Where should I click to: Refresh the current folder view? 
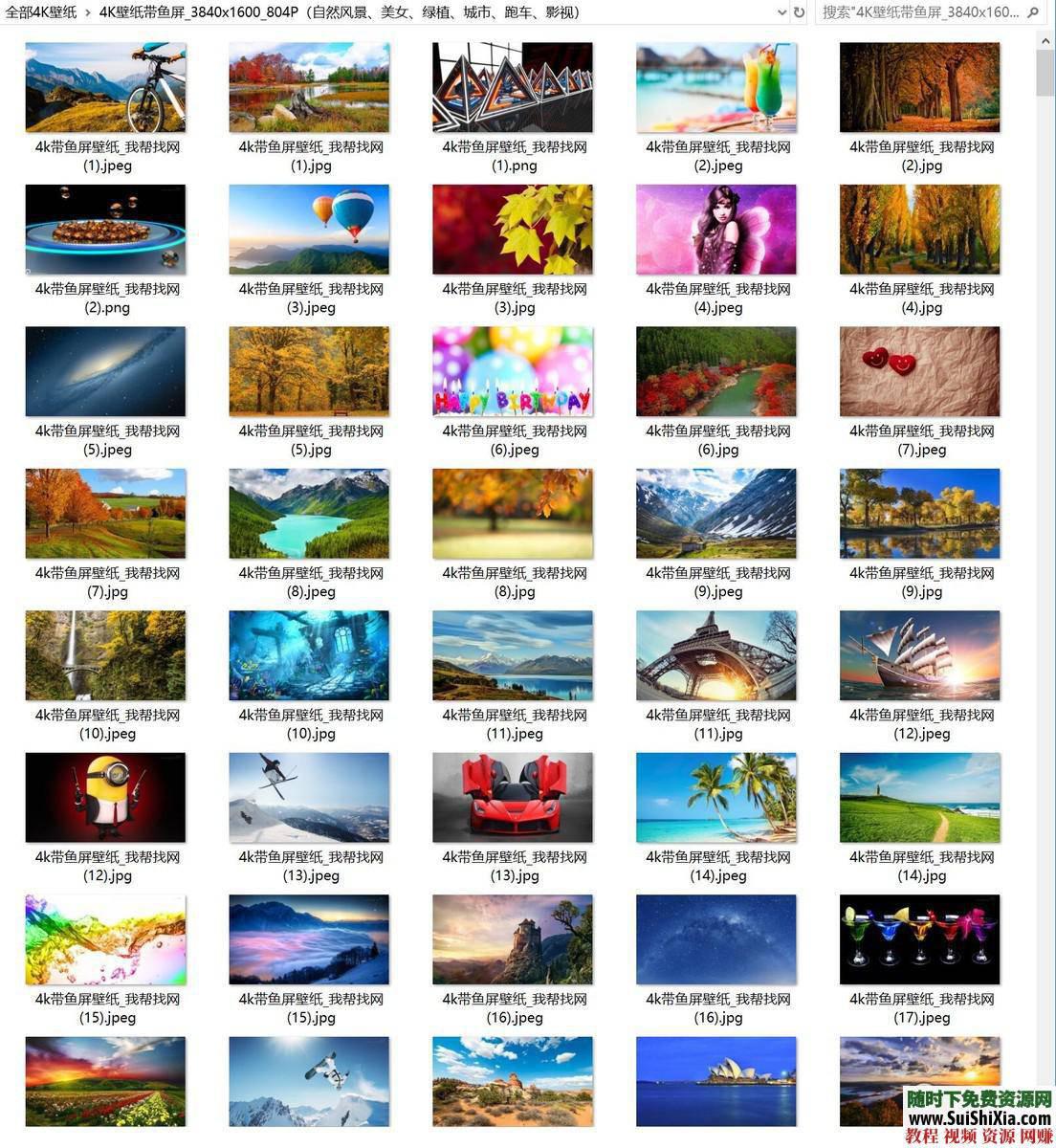point(800,12)
